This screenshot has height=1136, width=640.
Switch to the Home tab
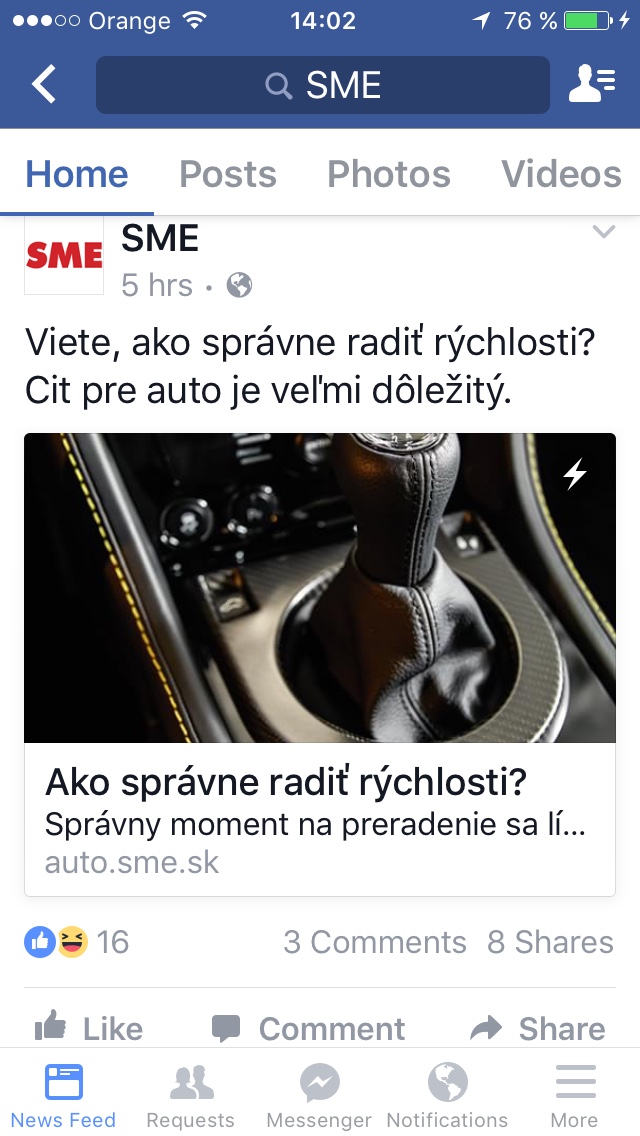(x=77, y=174)
